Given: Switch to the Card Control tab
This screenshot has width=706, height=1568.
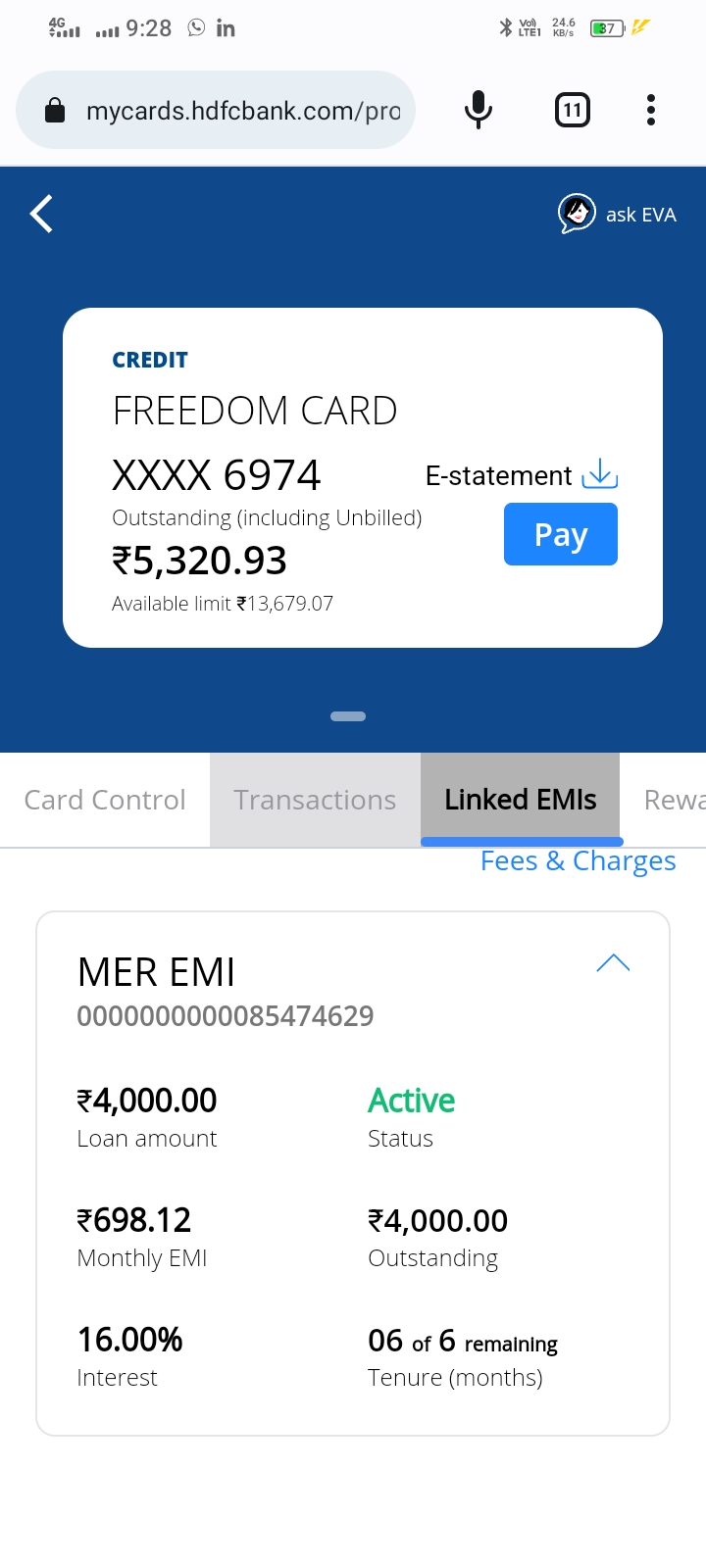Looking at the screenshot, I should click(105, 800).
